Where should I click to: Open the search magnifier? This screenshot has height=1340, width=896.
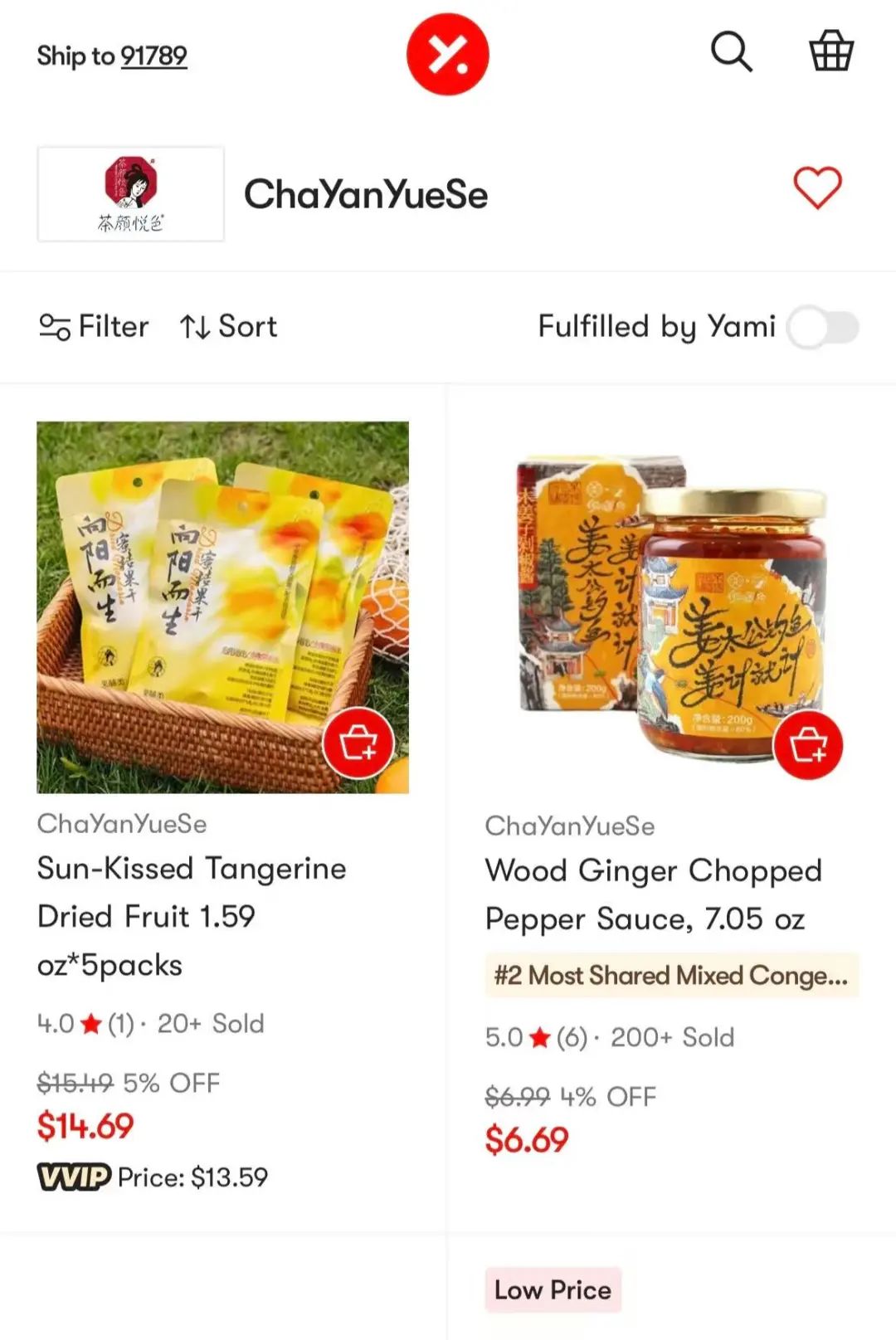(731, 53)
